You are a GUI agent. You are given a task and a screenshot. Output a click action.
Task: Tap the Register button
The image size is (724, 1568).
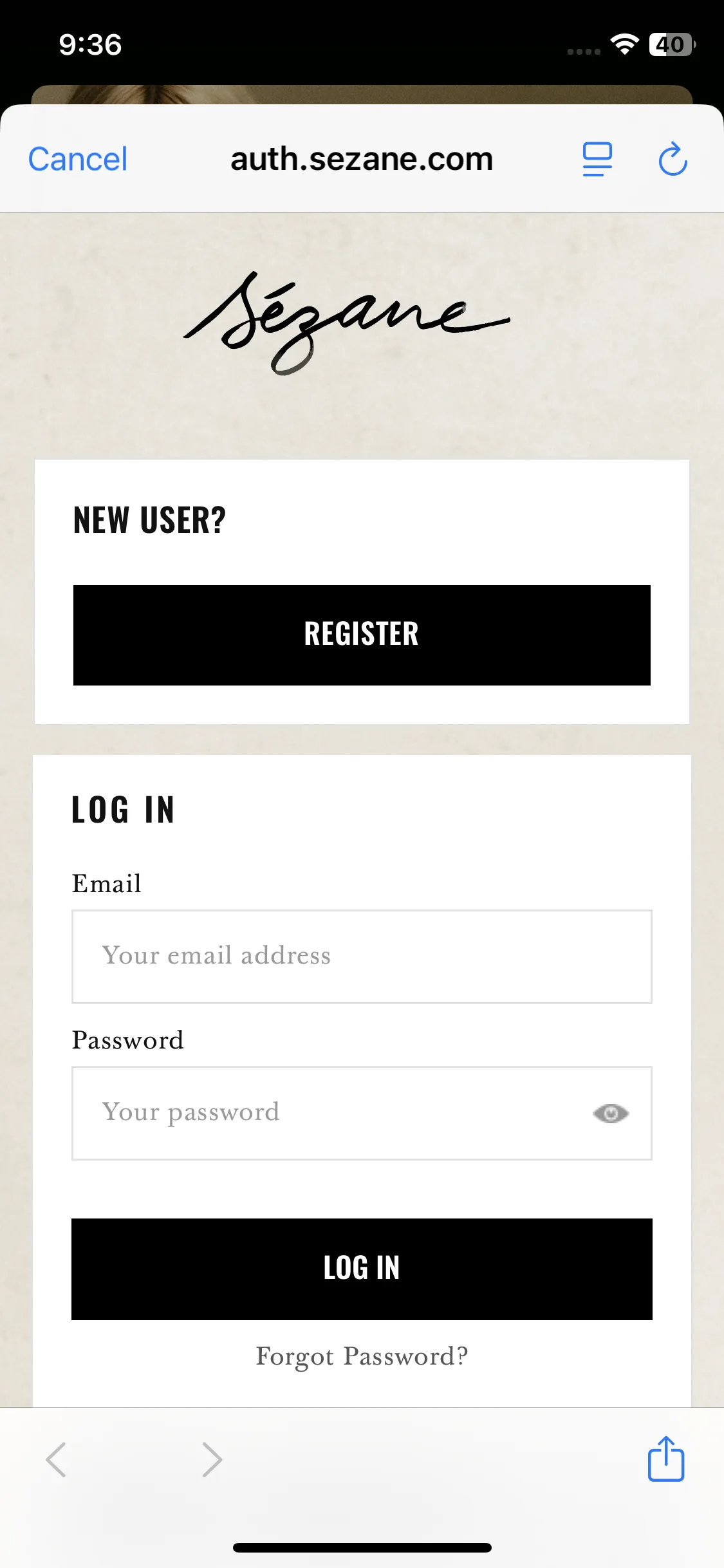pos(362,635)
